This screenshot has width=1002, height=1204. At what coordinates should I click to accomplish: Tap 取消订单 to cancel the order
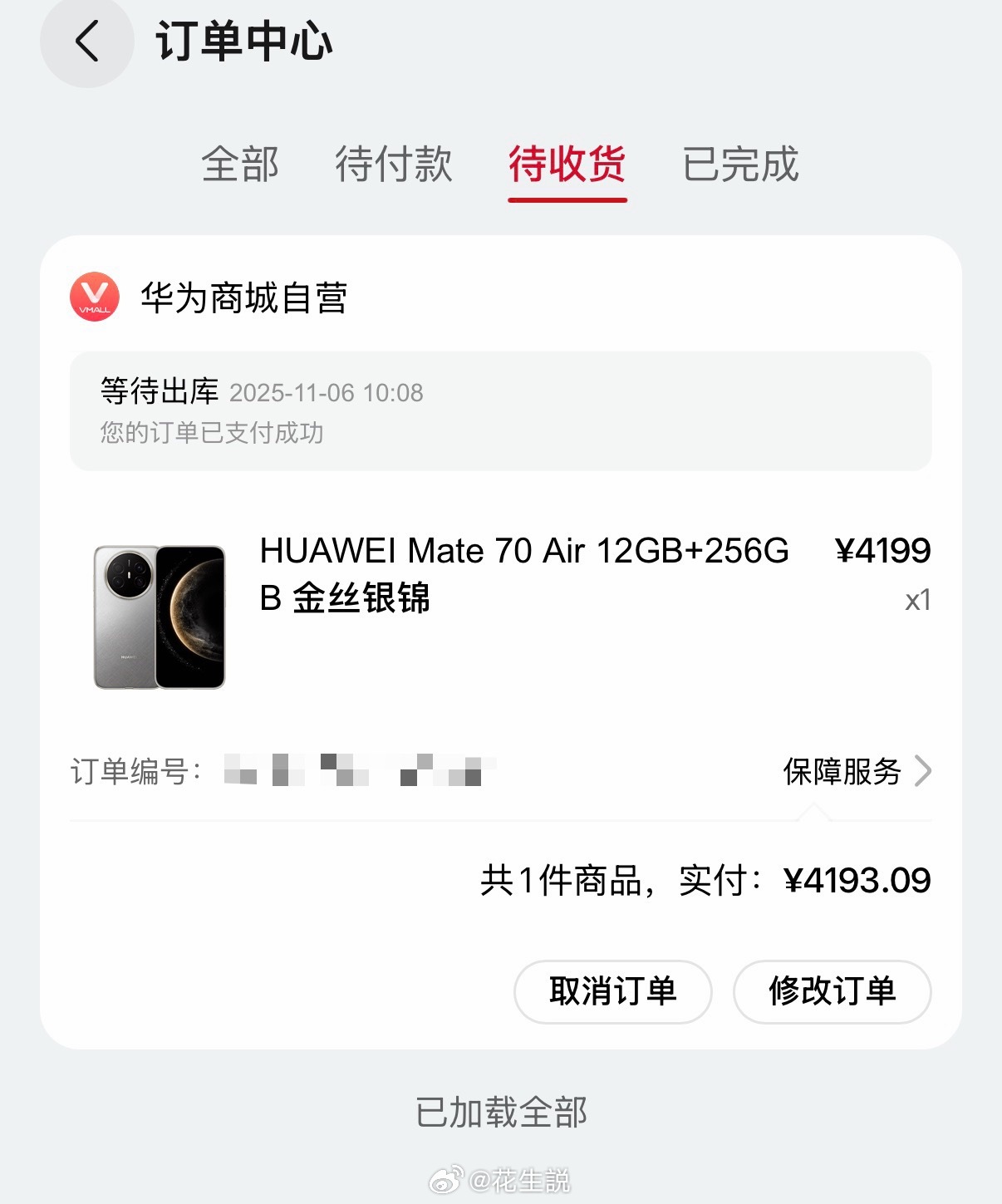[612, 991]
